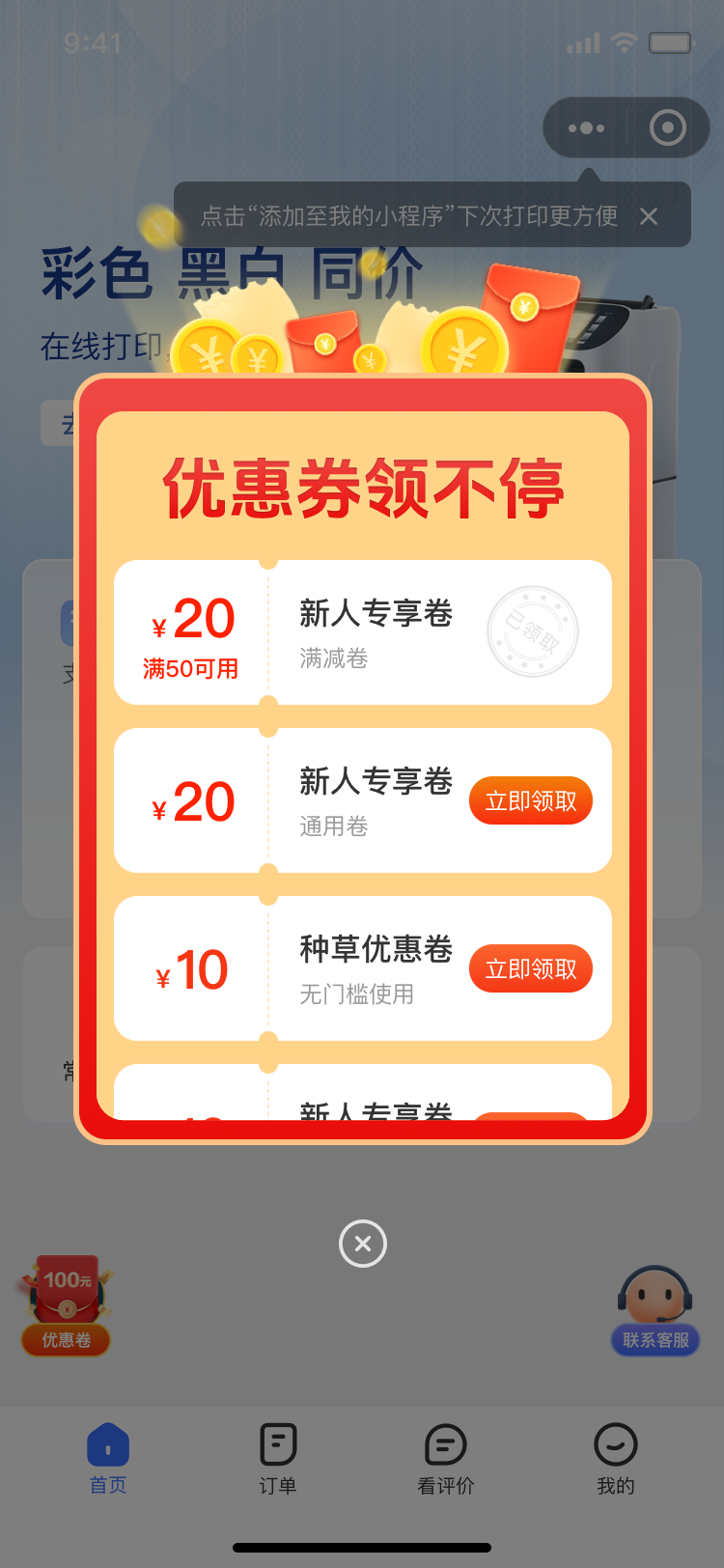Open the mini program more menu
This screenshot has width=724, height=1568.
(586, 127)
